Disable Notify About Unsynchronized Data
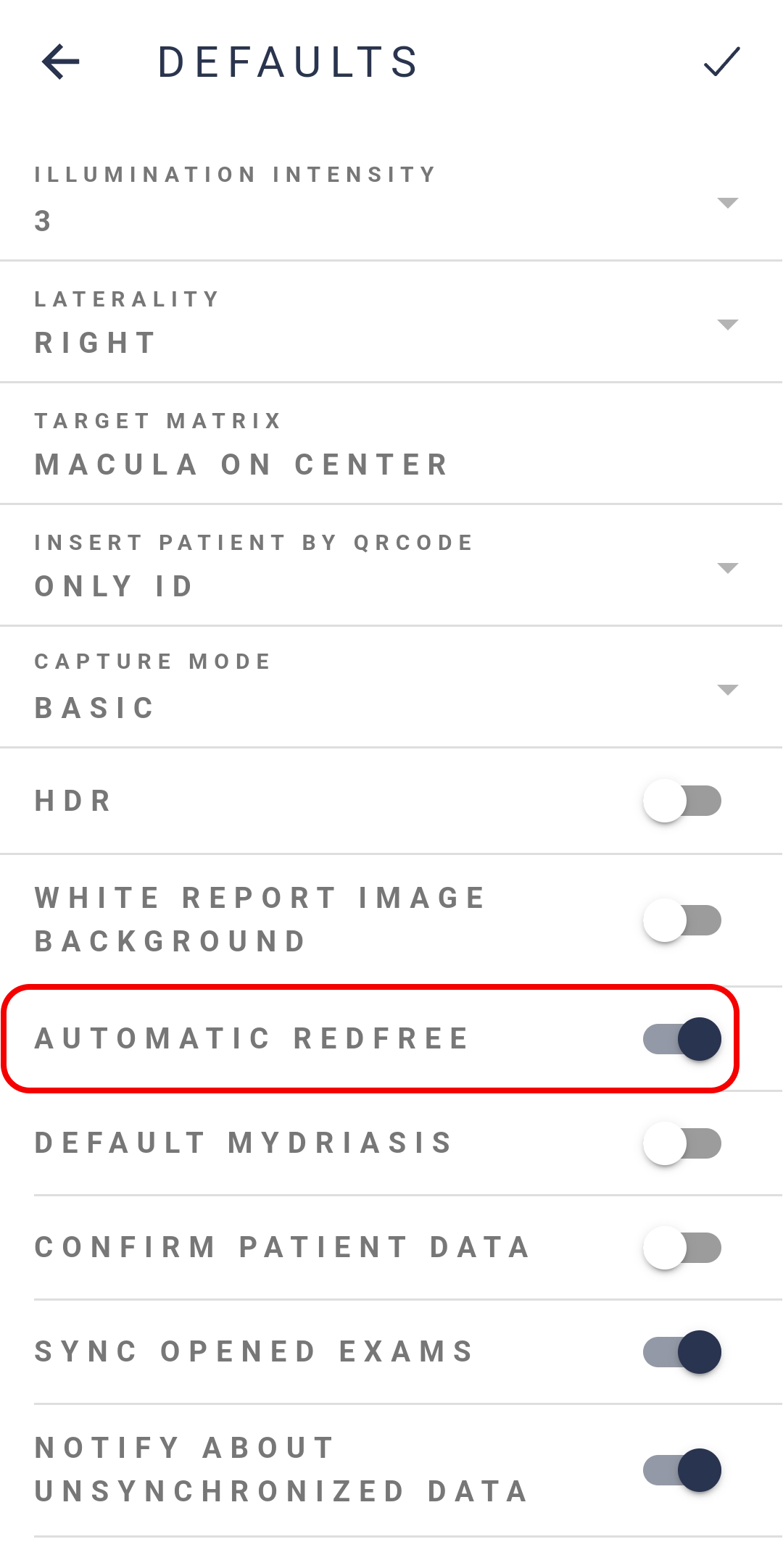 click(682, 1470)
